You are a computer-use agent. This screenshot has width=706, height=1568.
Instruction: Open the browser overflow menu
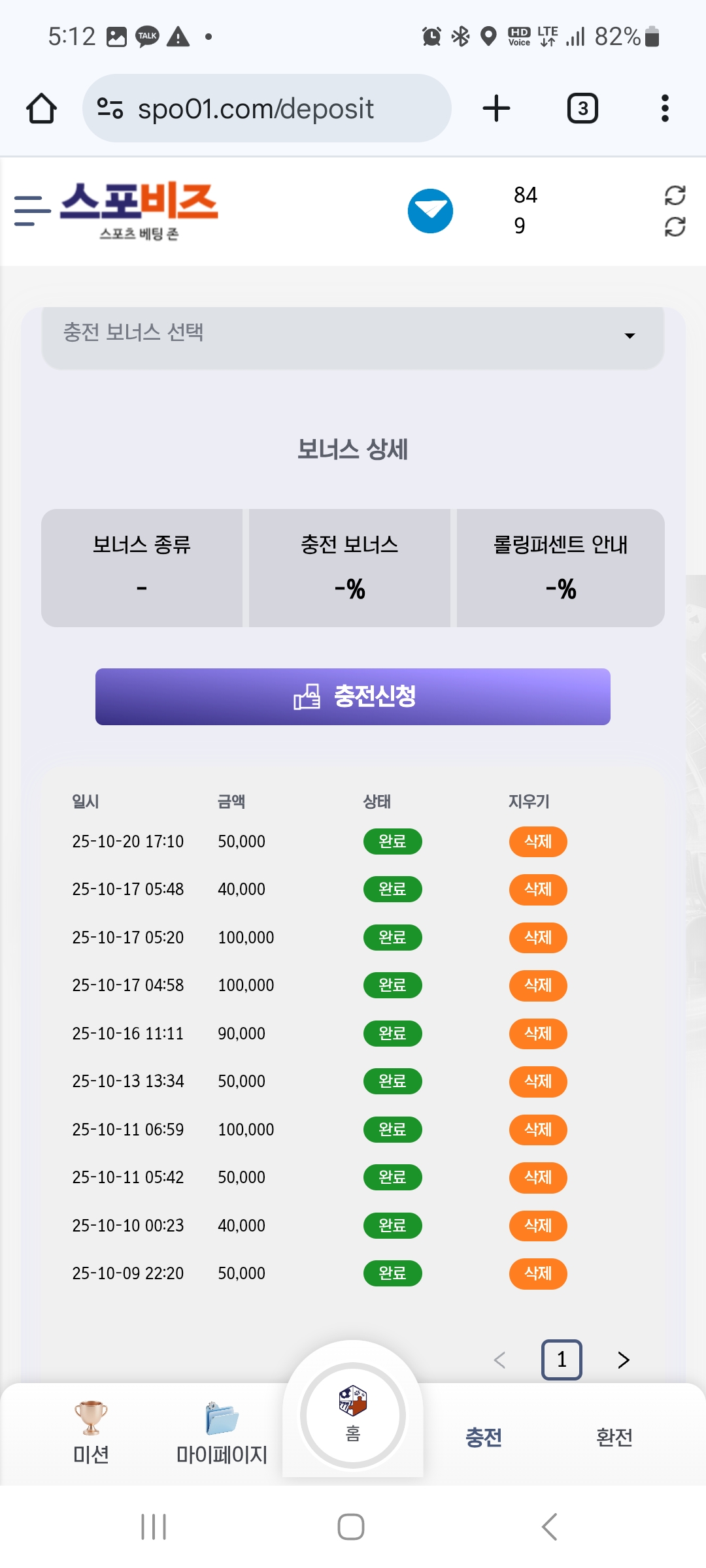pyautogui.click(x=665, y=108)
